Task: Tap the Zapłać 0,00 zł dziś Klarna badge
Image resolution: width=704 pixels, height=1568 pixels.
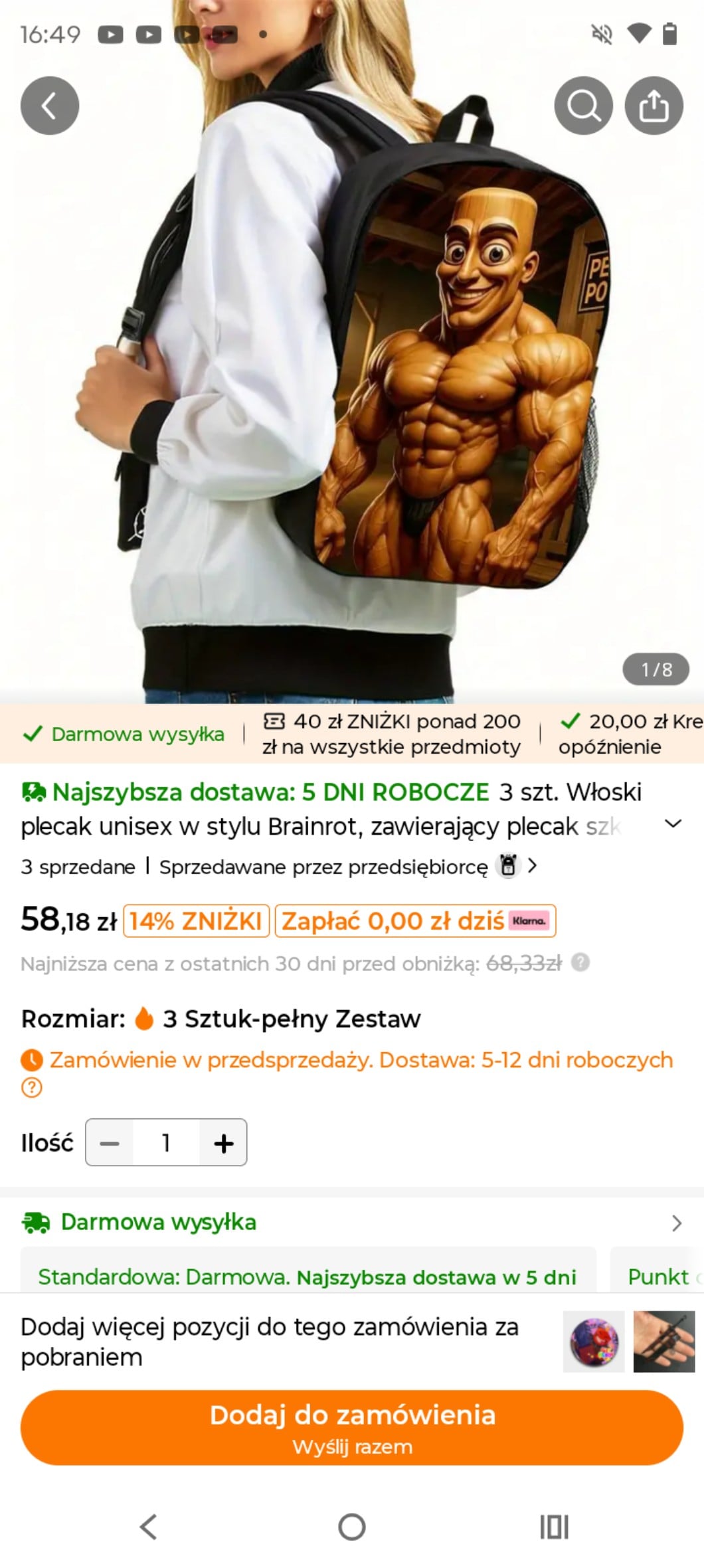Action: click(415, 921)
